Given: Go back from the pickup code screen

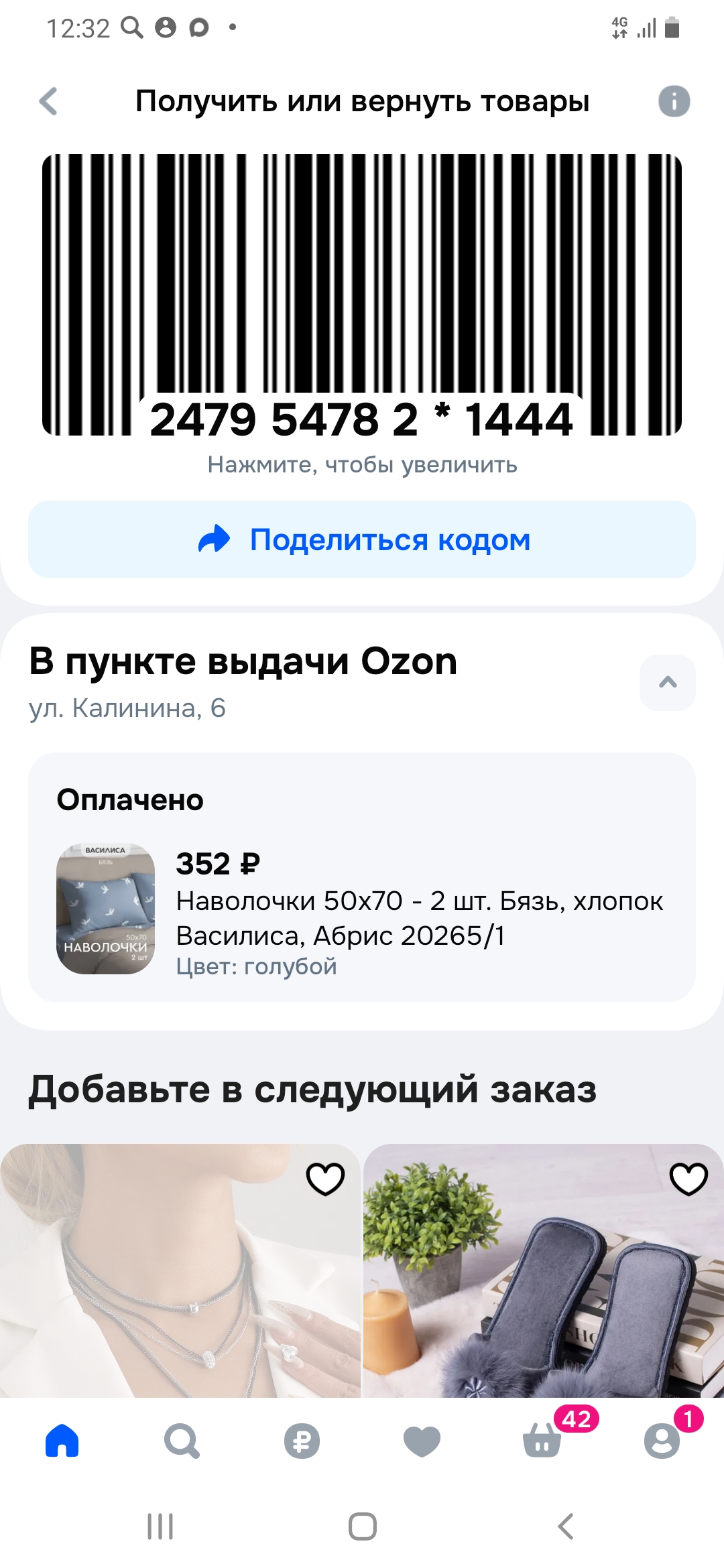Looking at the screenshot, I should (48, 102).
